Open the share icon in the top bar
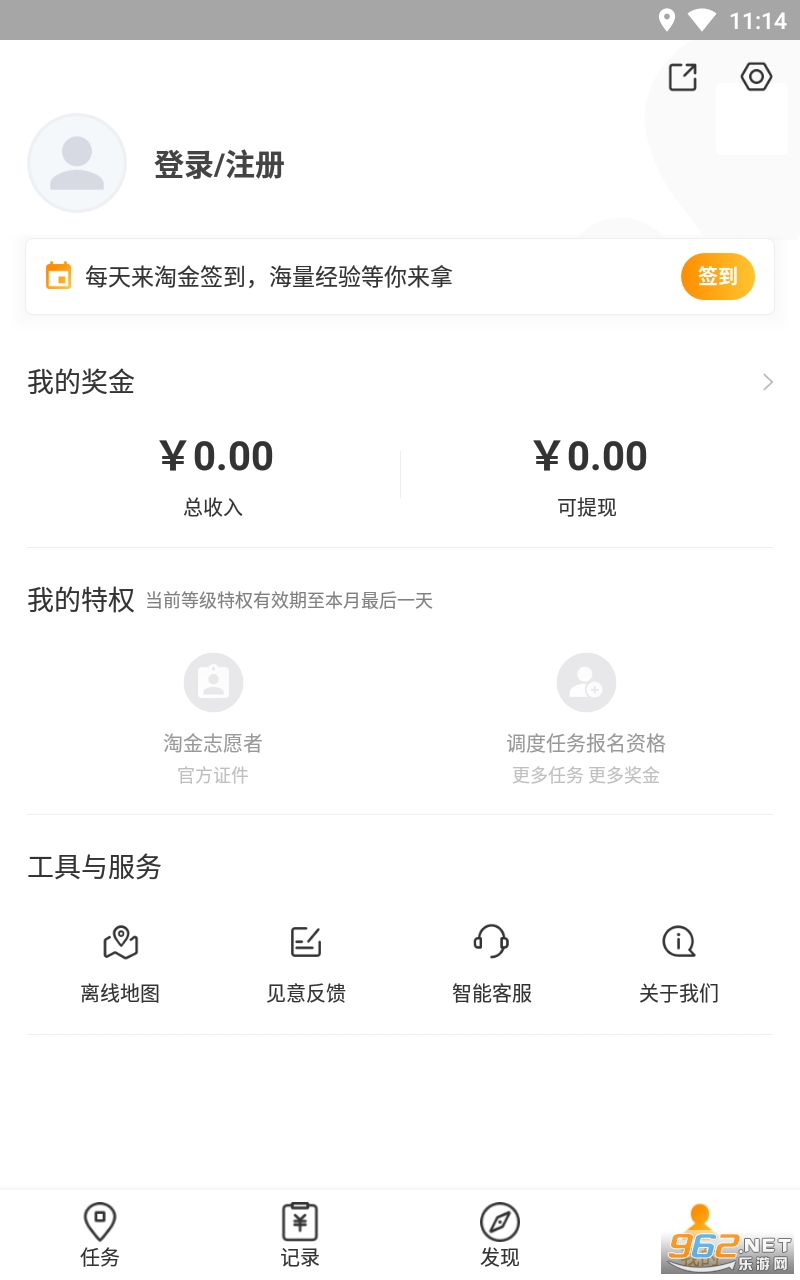This screenshot has width=800, height=1280. coord(683,77)
